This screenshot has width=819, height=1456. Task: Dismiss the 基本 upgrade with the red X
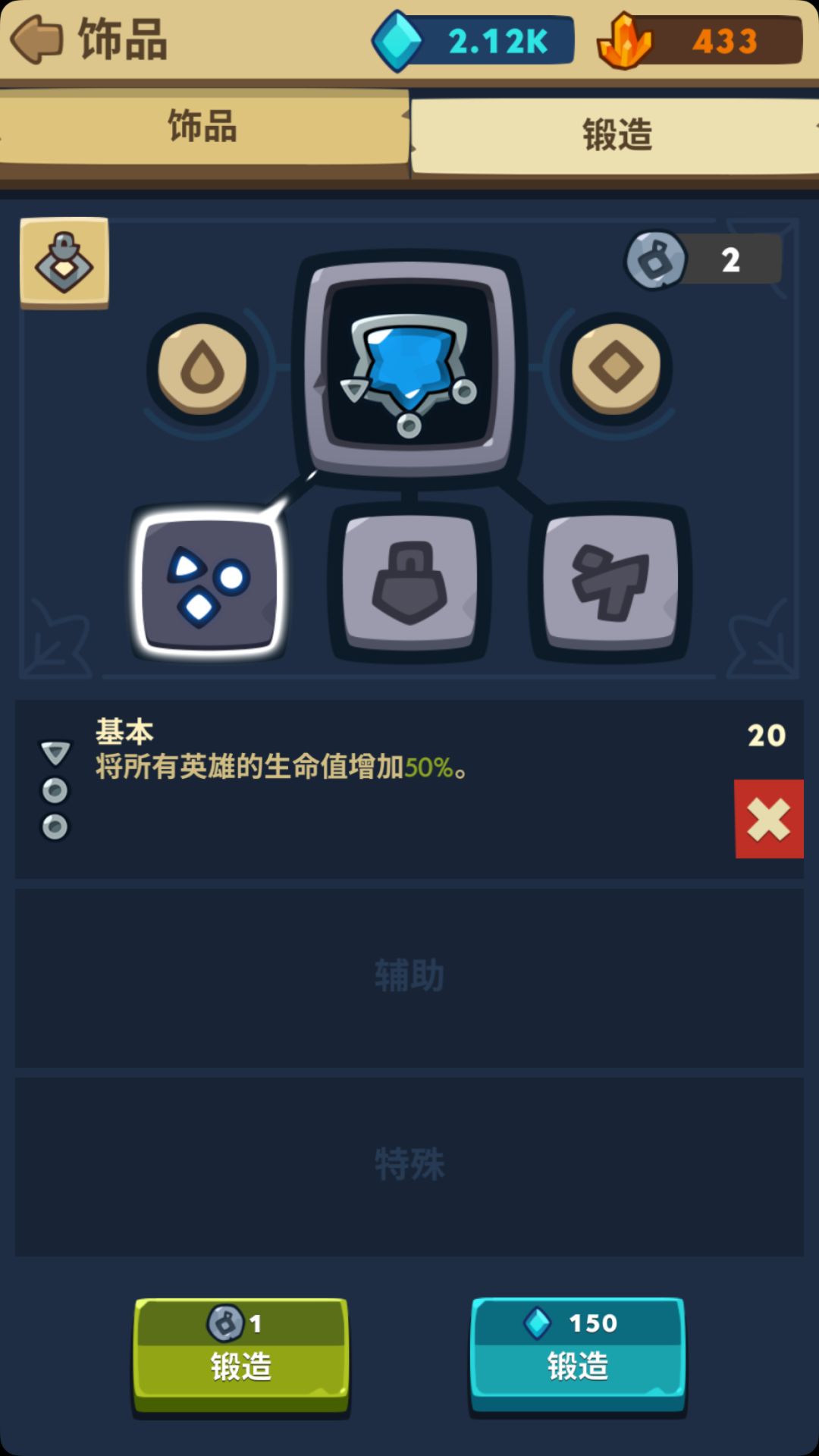768,819
